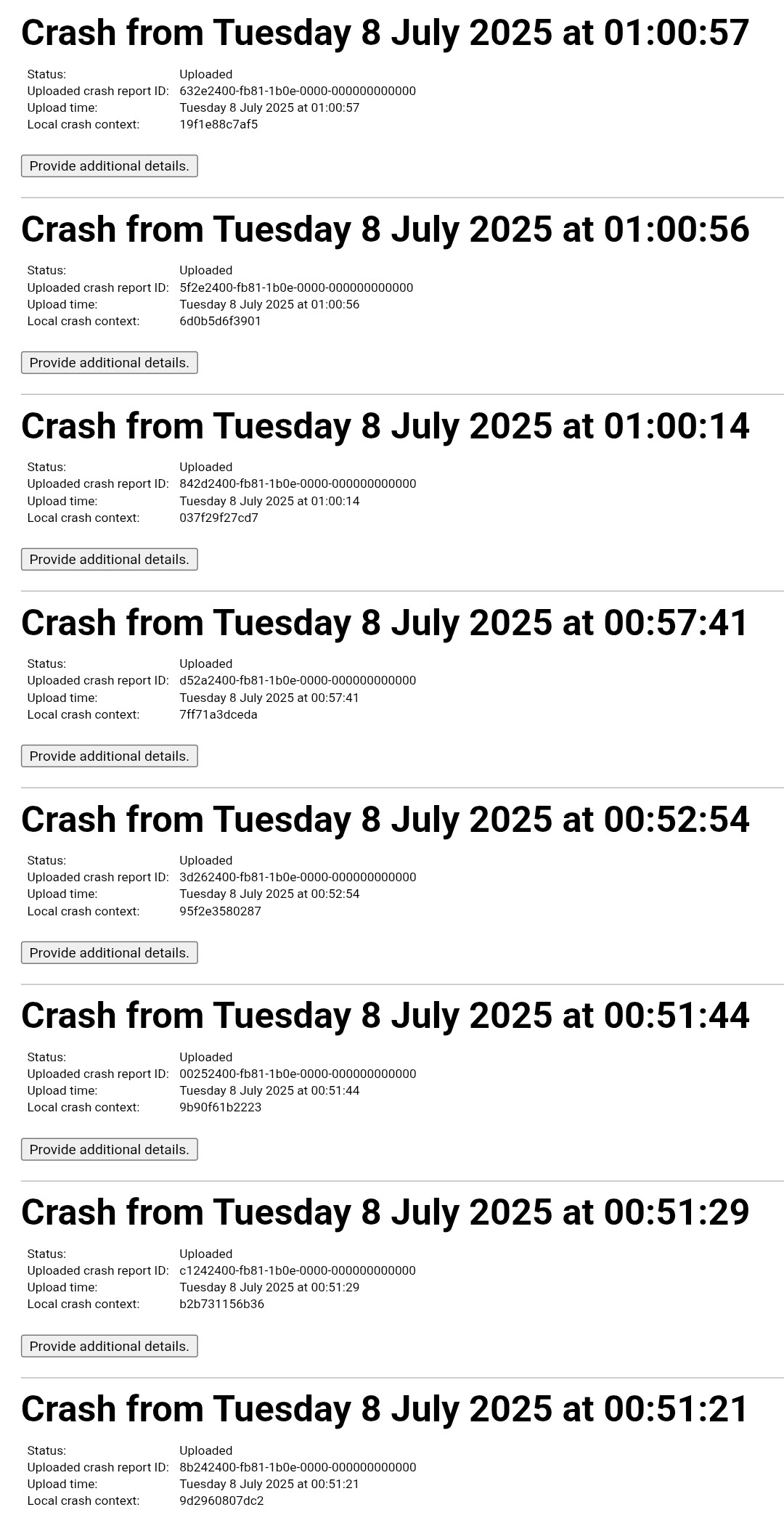This screenshot has height=1515, width=784.
Task: Provide additional details for the 00:57:41 crash
Action: click(x=109, y=756)
